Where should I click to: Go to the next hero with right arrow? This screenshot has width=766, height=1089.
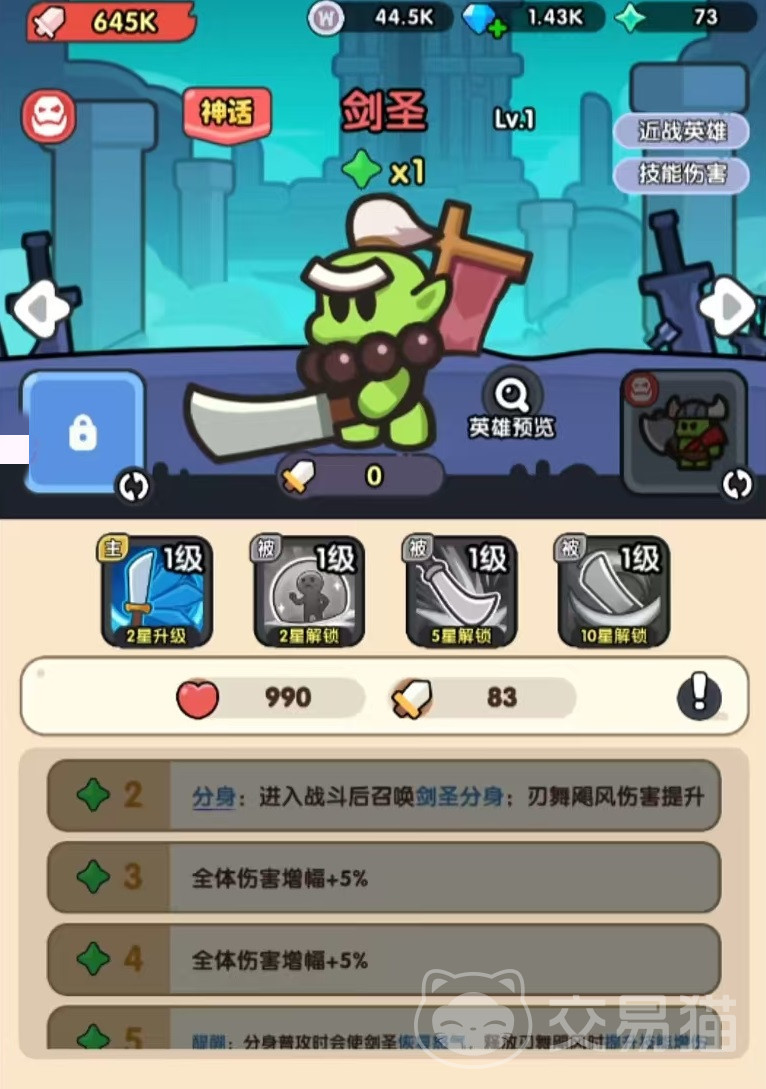tap(727, 308)
